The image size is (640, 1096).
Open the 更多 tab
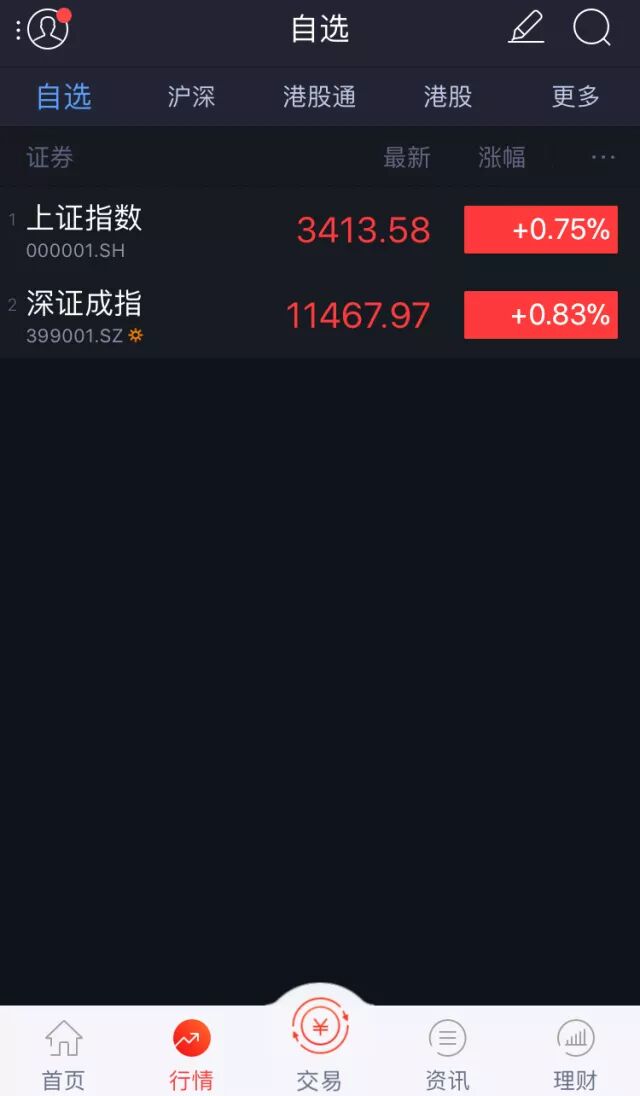pos(575,97)
